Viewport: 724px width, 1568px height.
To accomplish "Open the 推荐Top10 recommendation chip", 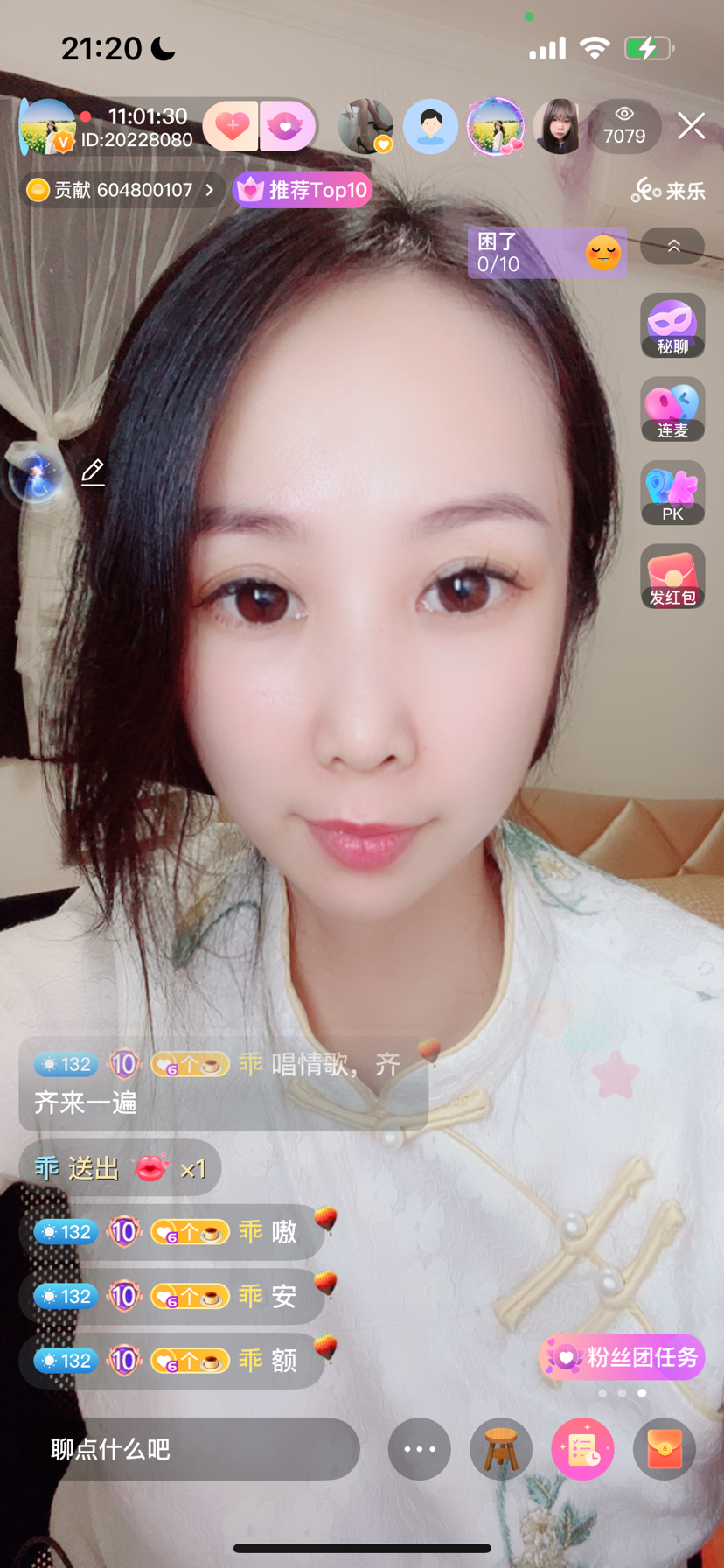I will pyautogui.click(x=303, y=190).
